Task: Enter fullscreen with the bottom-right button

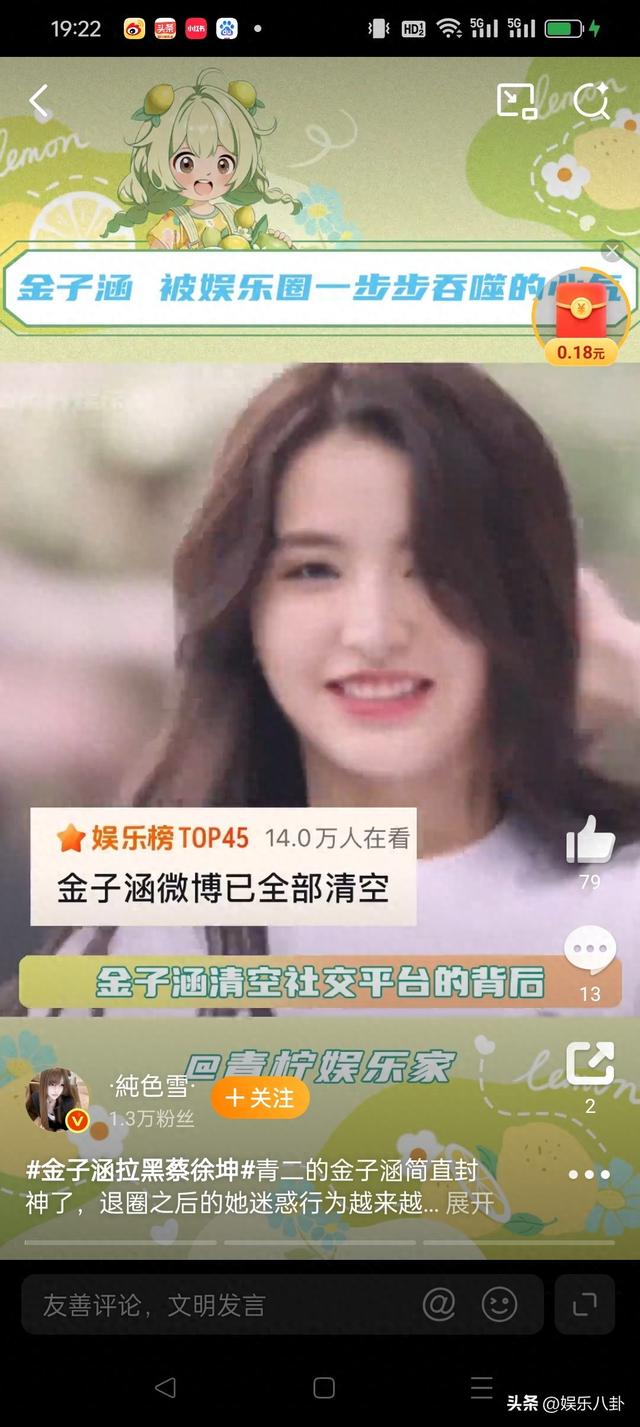Action: [x=584, y=1304]
